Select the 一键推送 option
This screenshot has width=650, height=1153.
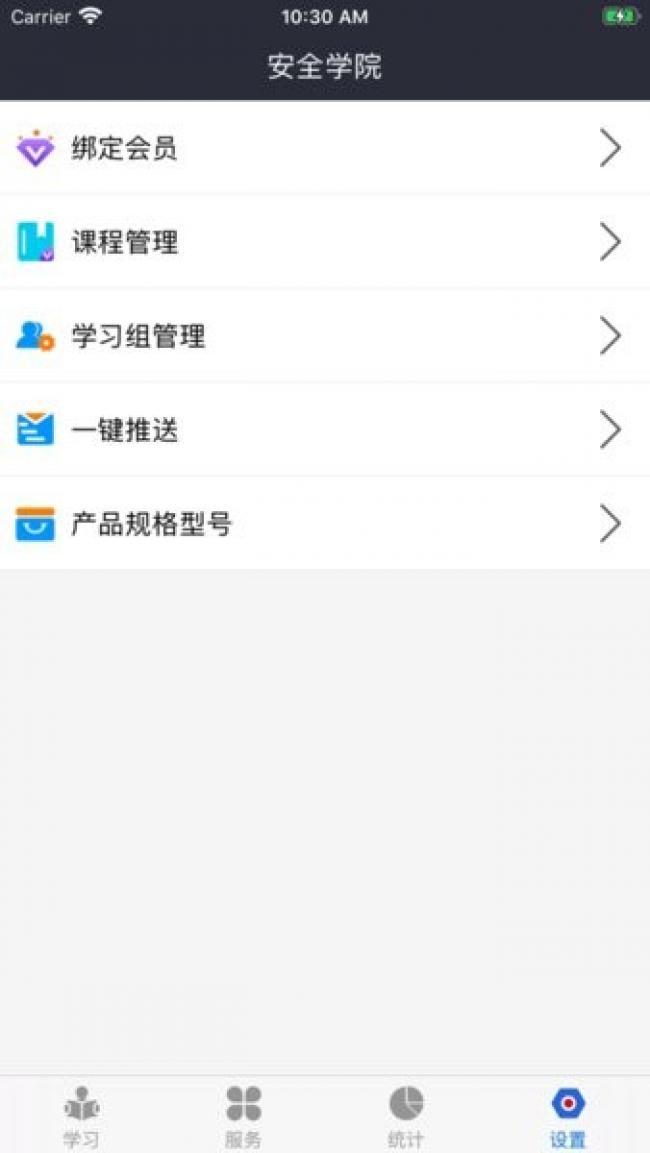coord(325,430)
